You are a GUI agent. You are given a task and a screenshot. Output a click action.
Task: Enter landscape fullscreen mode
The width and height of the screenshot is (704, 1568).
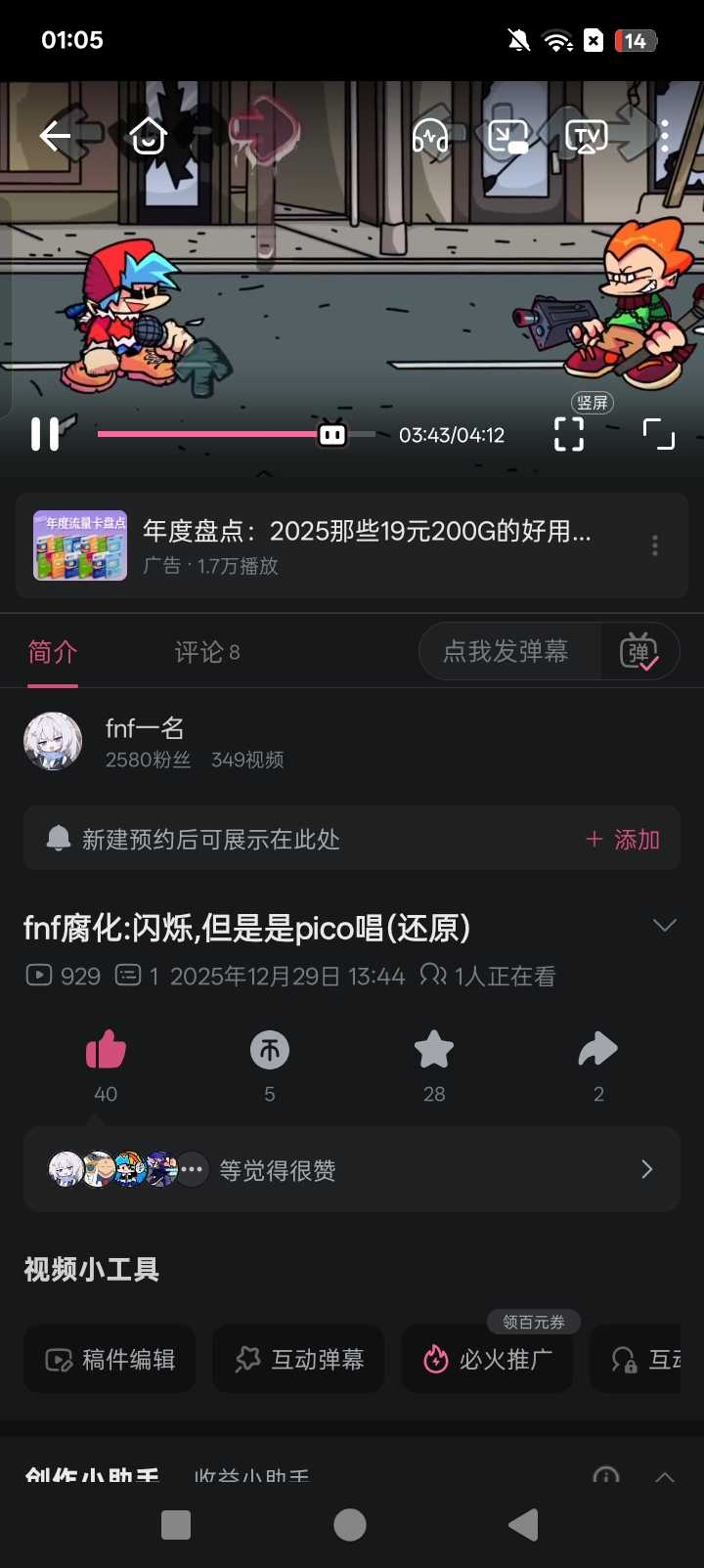(659, 433)
